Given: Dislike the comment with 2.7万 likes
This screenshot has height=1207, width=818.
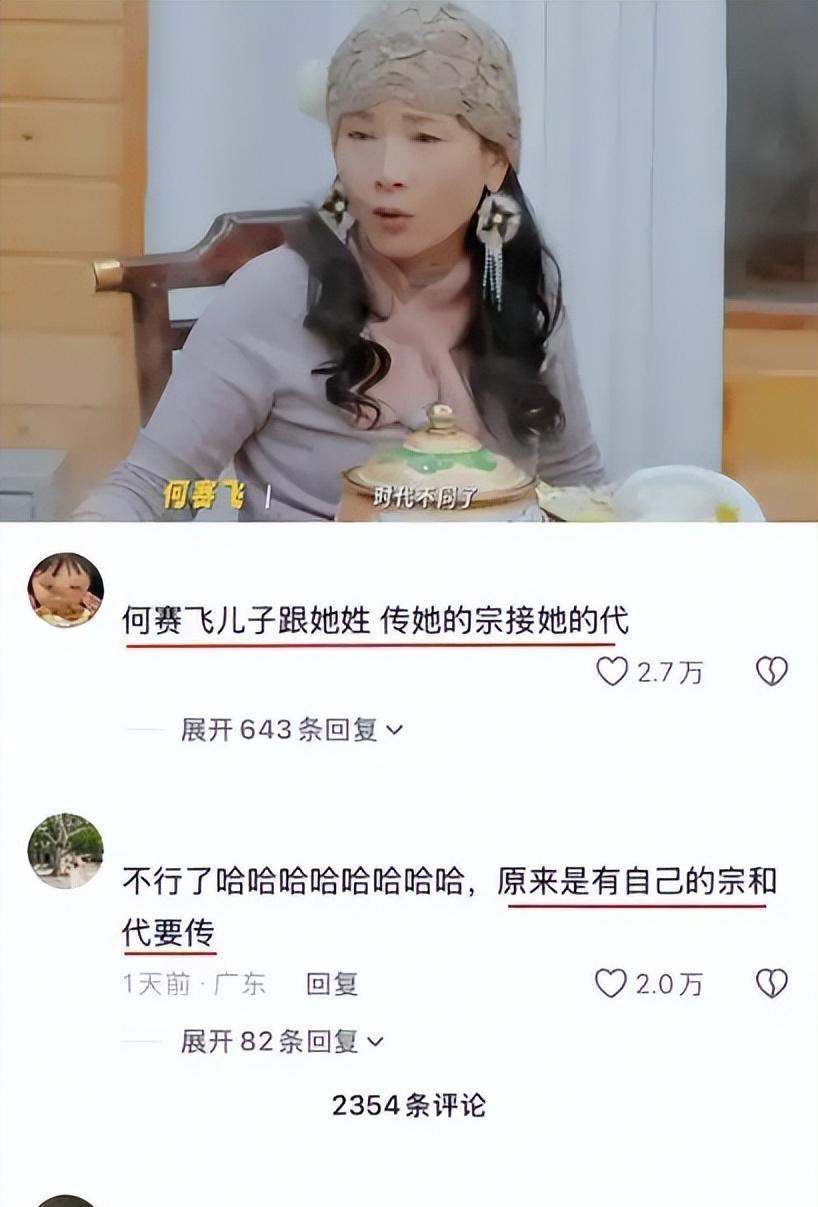Looking at the screenshot, I should tap(771, 671).
